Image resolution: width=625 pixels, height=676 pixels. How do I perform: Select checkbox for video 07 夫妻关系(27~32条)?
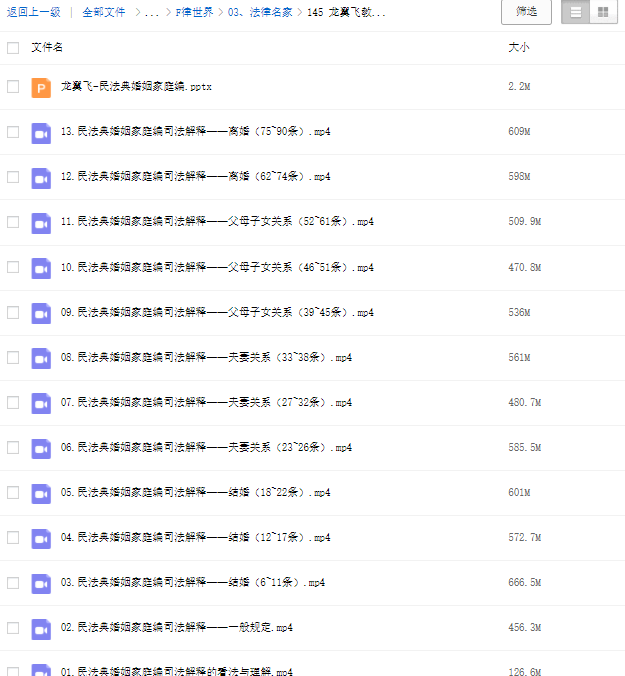(x=13, y=402)
